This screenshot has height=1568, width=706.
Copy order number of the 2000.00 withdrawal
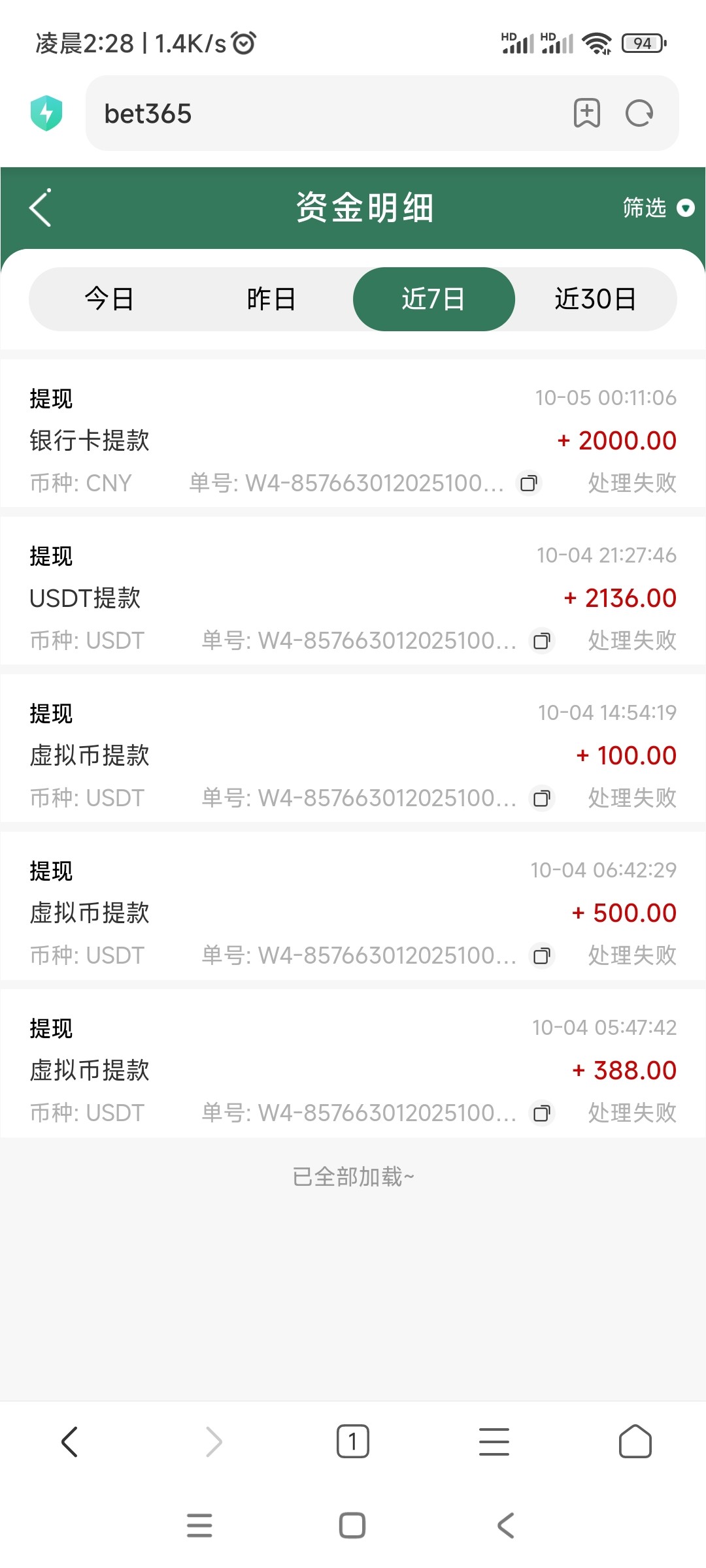[x=529, y=483]
